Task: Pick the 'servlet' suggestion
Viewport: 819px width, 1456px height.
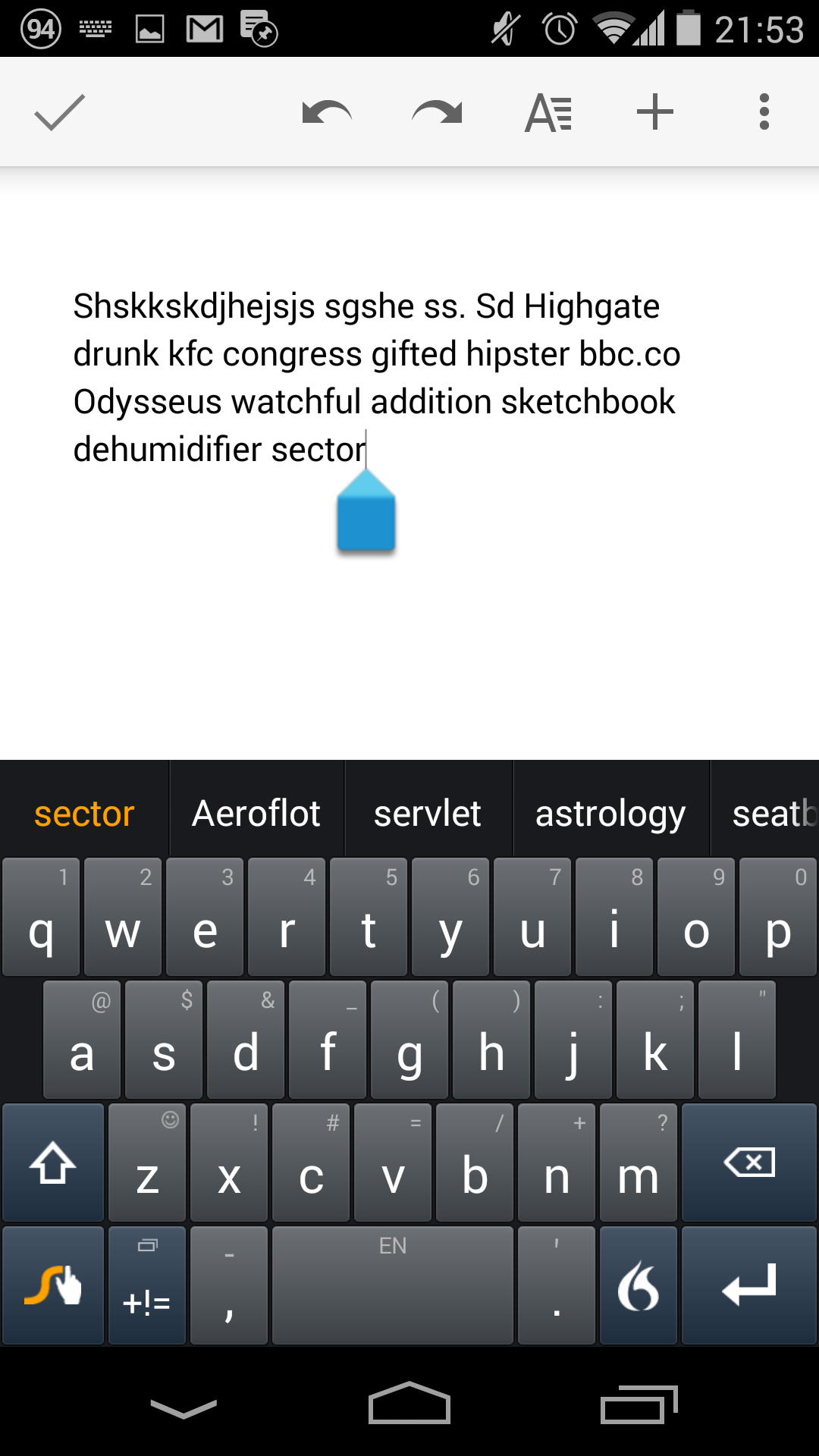Action: (x=427, y=814)
